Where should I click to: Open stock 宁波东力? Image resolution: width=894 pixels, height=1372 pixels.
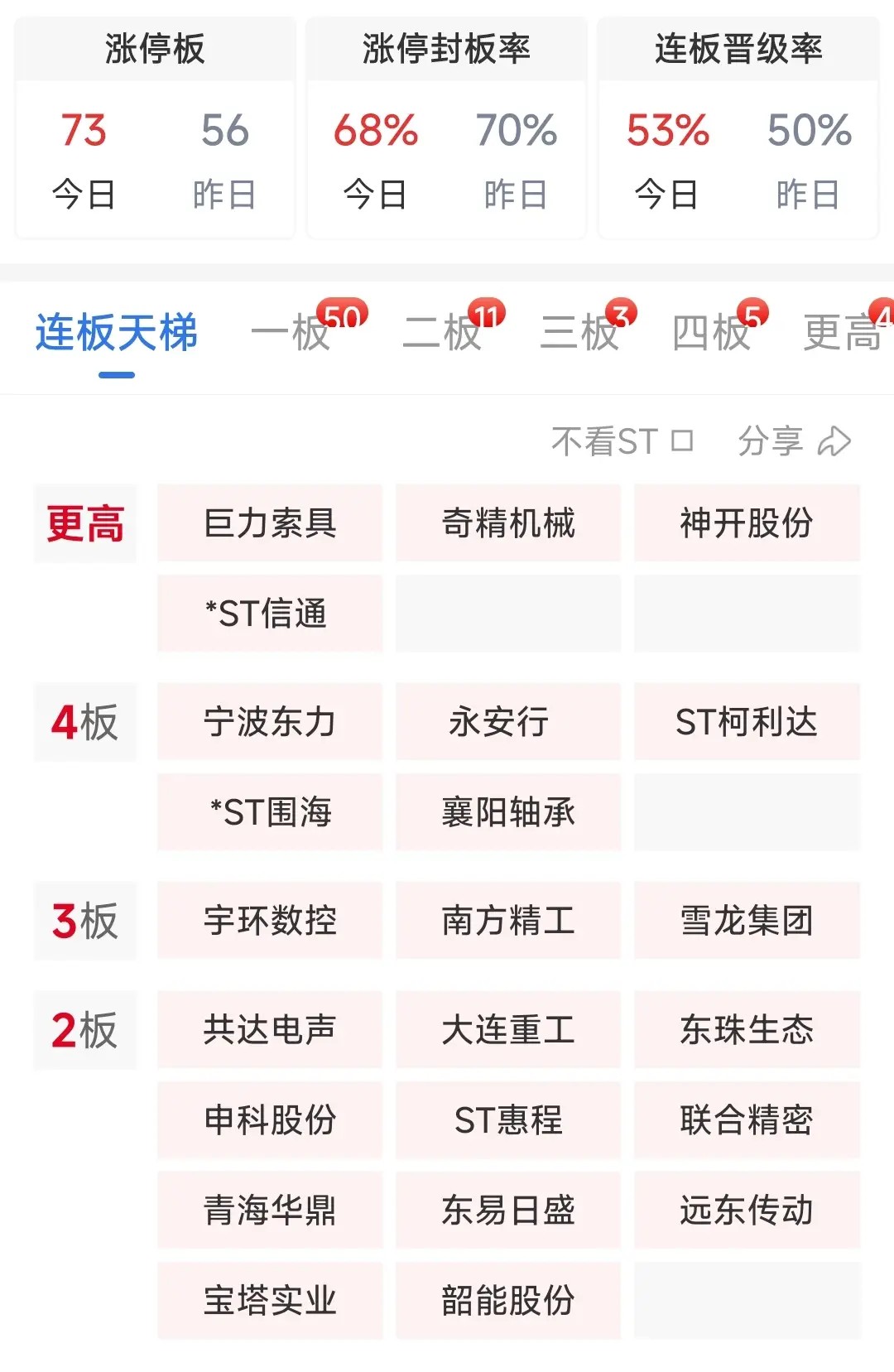coord(270,722)
